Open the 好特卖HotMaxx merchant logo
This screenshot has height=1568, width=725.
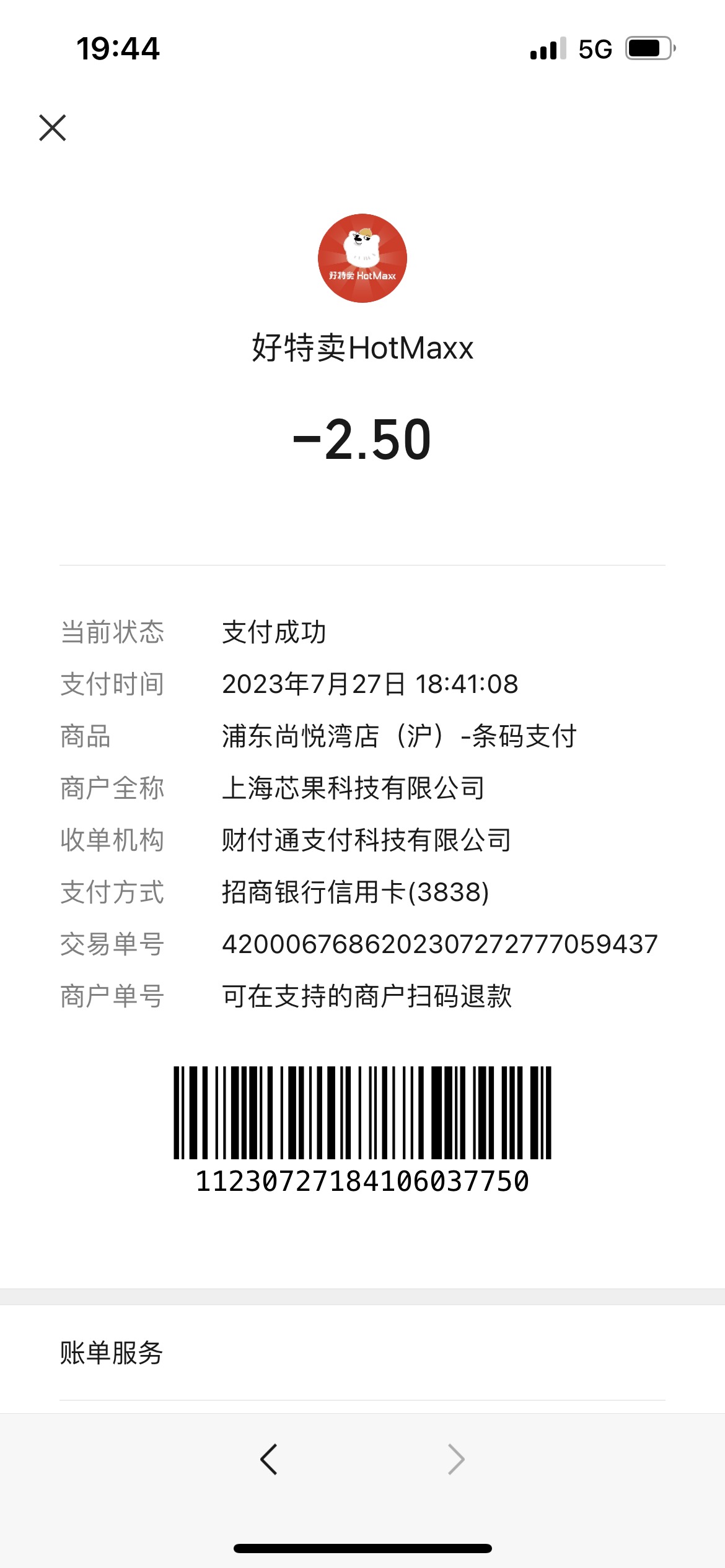pos(362,258)
